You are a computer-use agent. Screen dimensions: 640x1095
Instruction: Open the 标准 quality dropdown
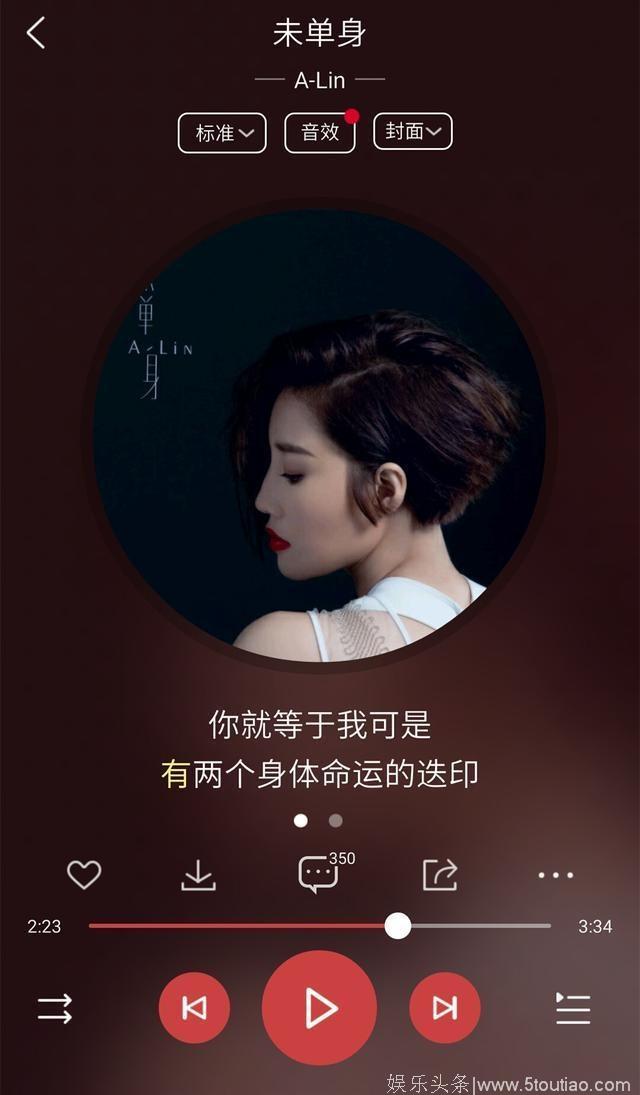coord(222,133)
